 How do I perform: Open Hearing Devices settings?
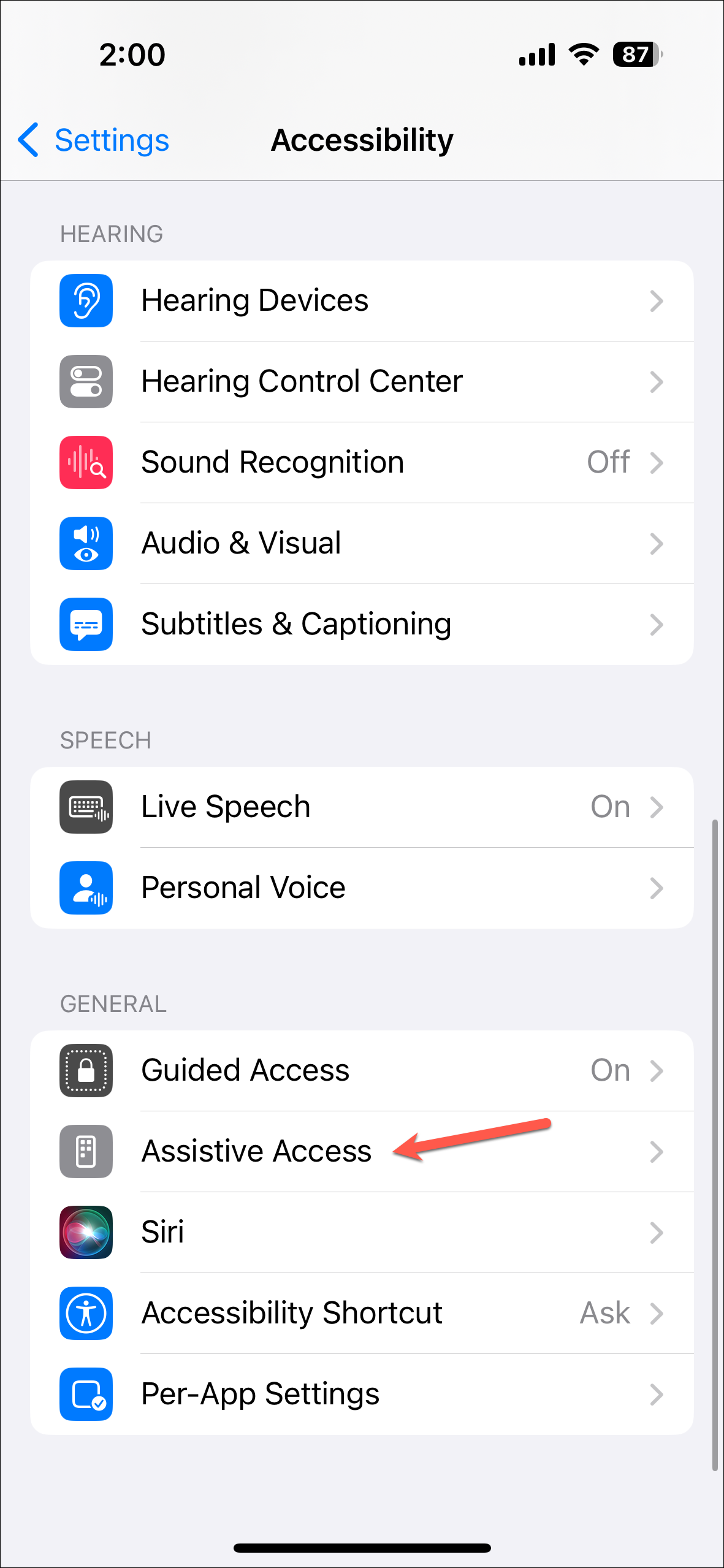[362, 301]
